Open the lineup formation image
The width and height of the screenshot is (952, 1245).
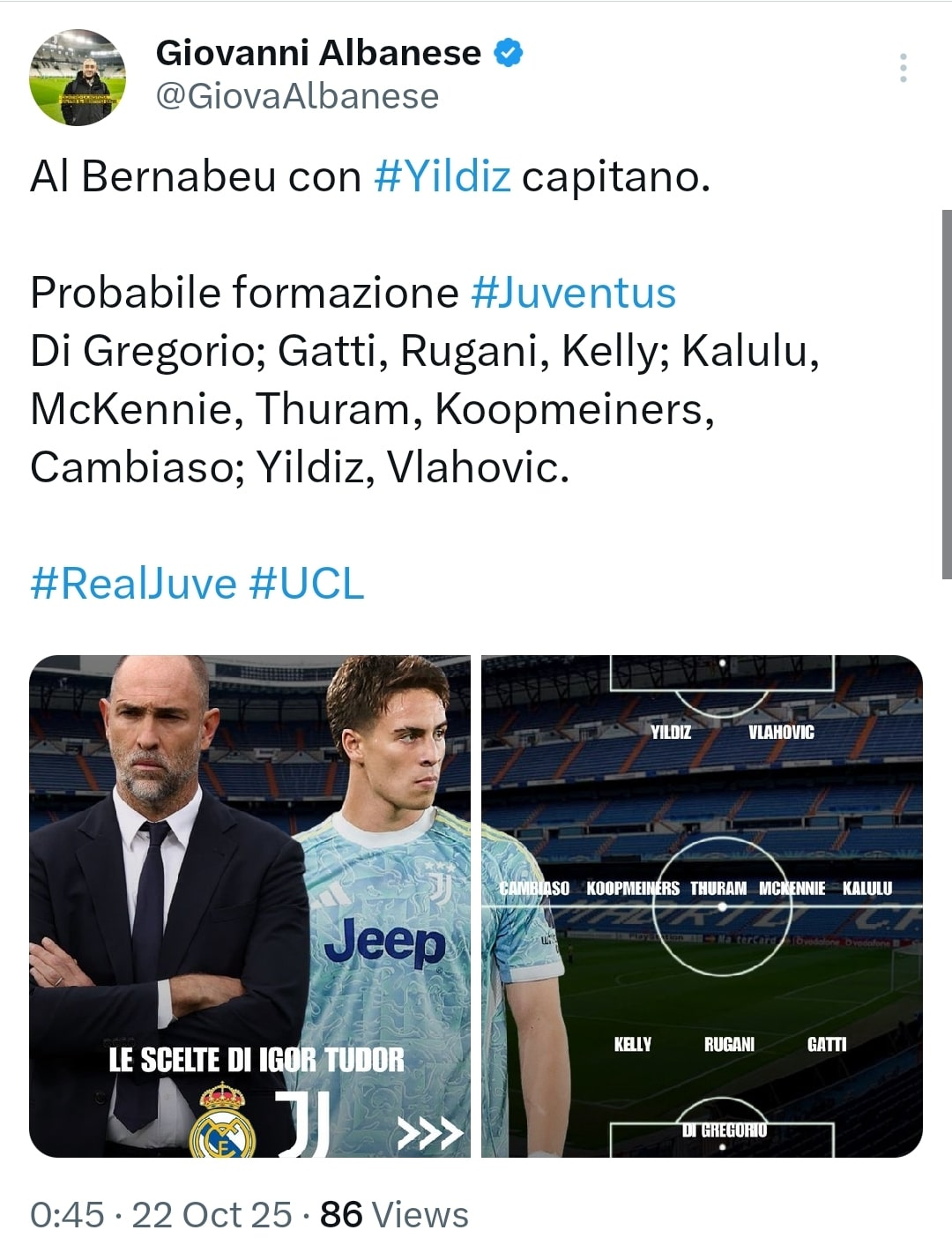702,906
